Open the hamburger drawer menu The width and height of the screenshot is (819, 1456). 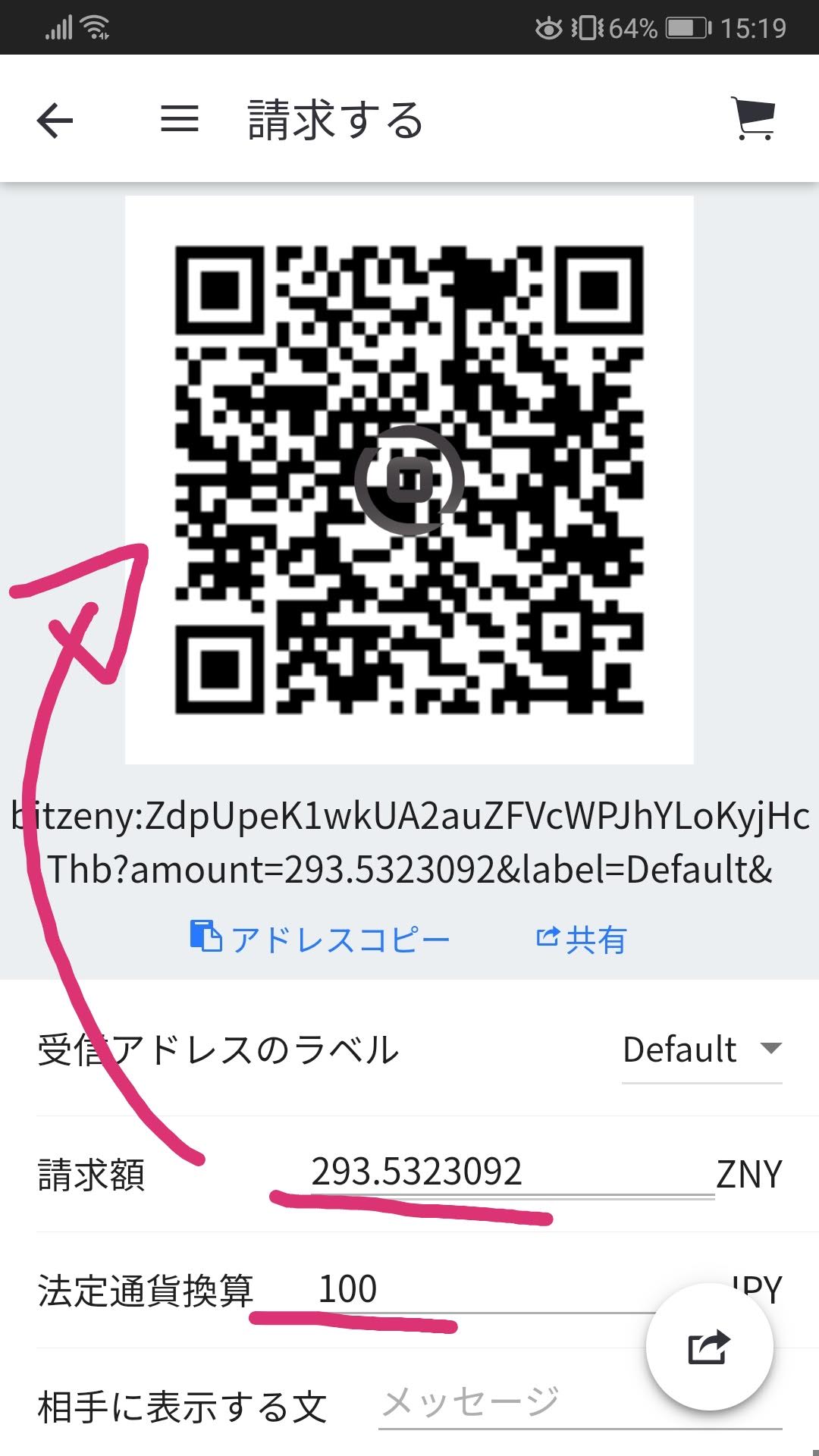[180, 120]
